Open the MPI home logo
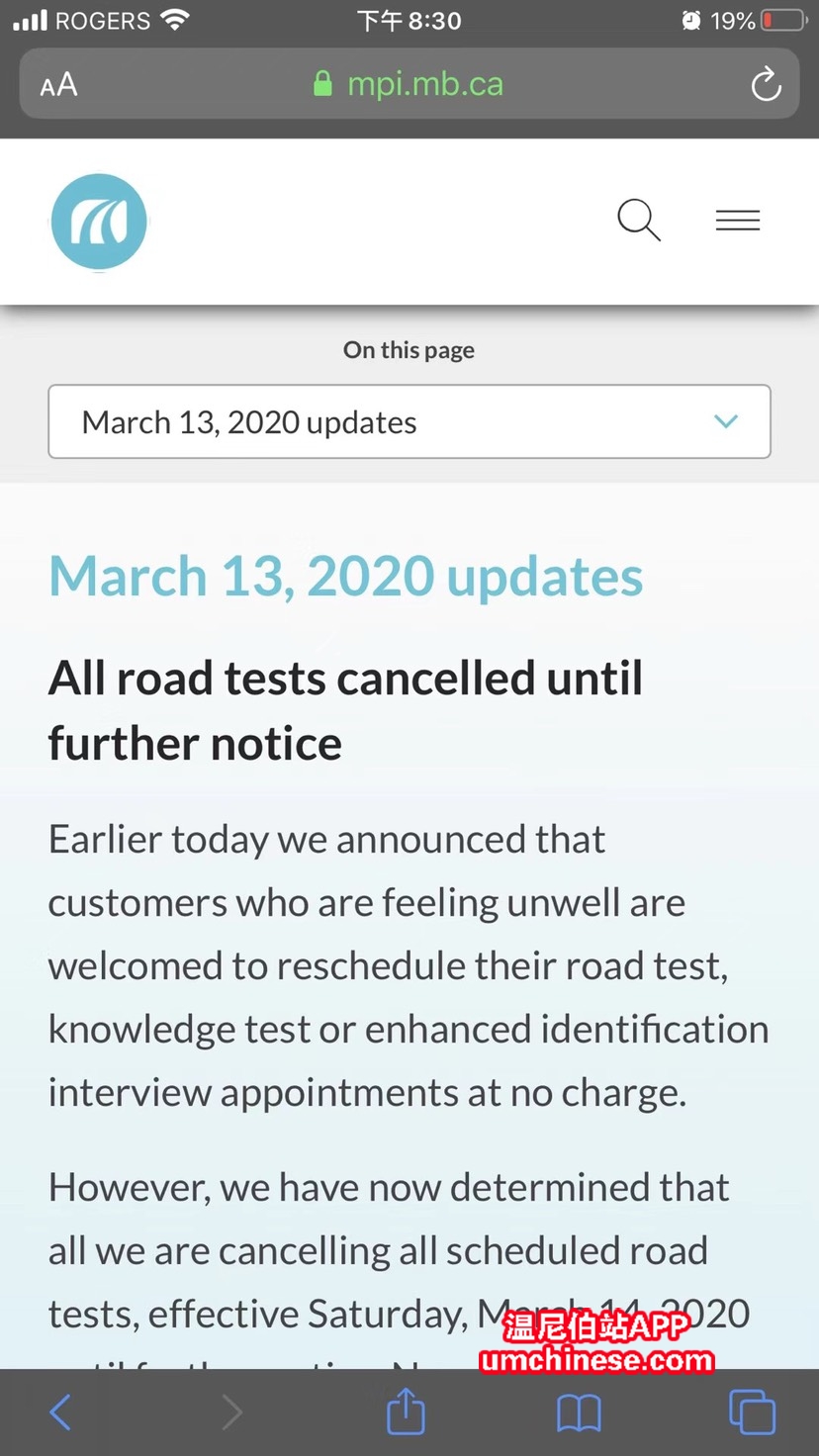819x1456 pixels. click(x=99, y=222)
